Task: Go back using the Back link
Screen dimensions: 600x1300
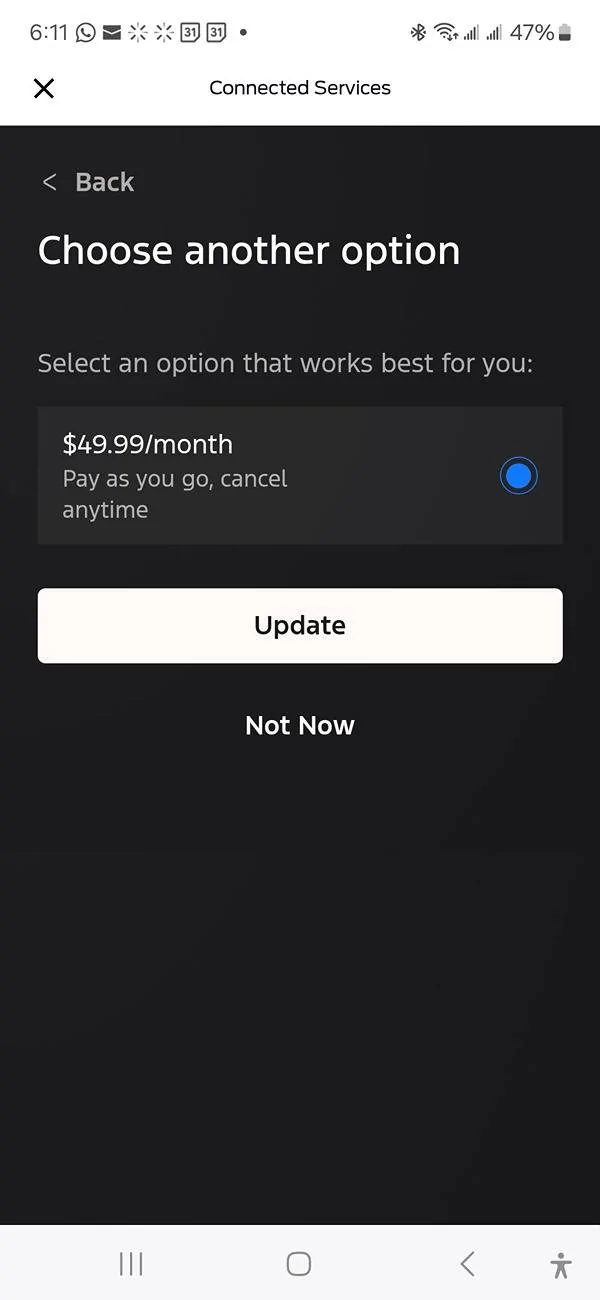Action: (89, 182)
